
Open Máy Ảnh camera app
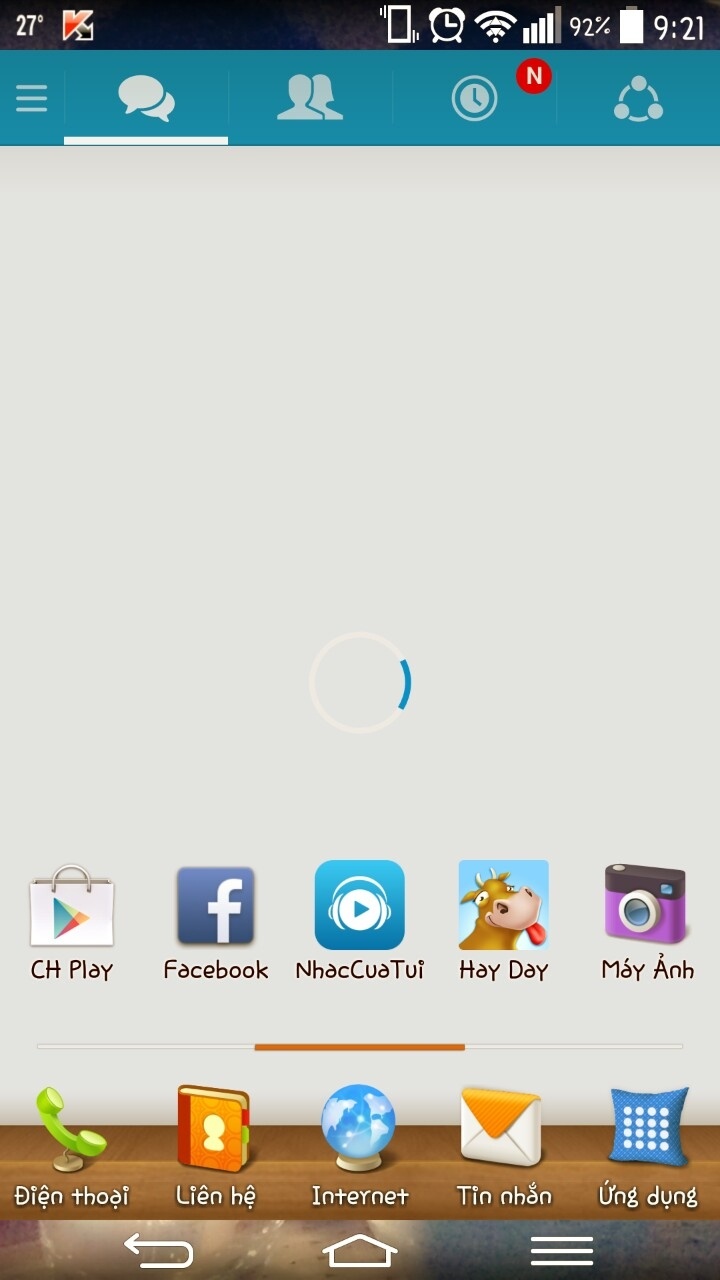[646, 908]
